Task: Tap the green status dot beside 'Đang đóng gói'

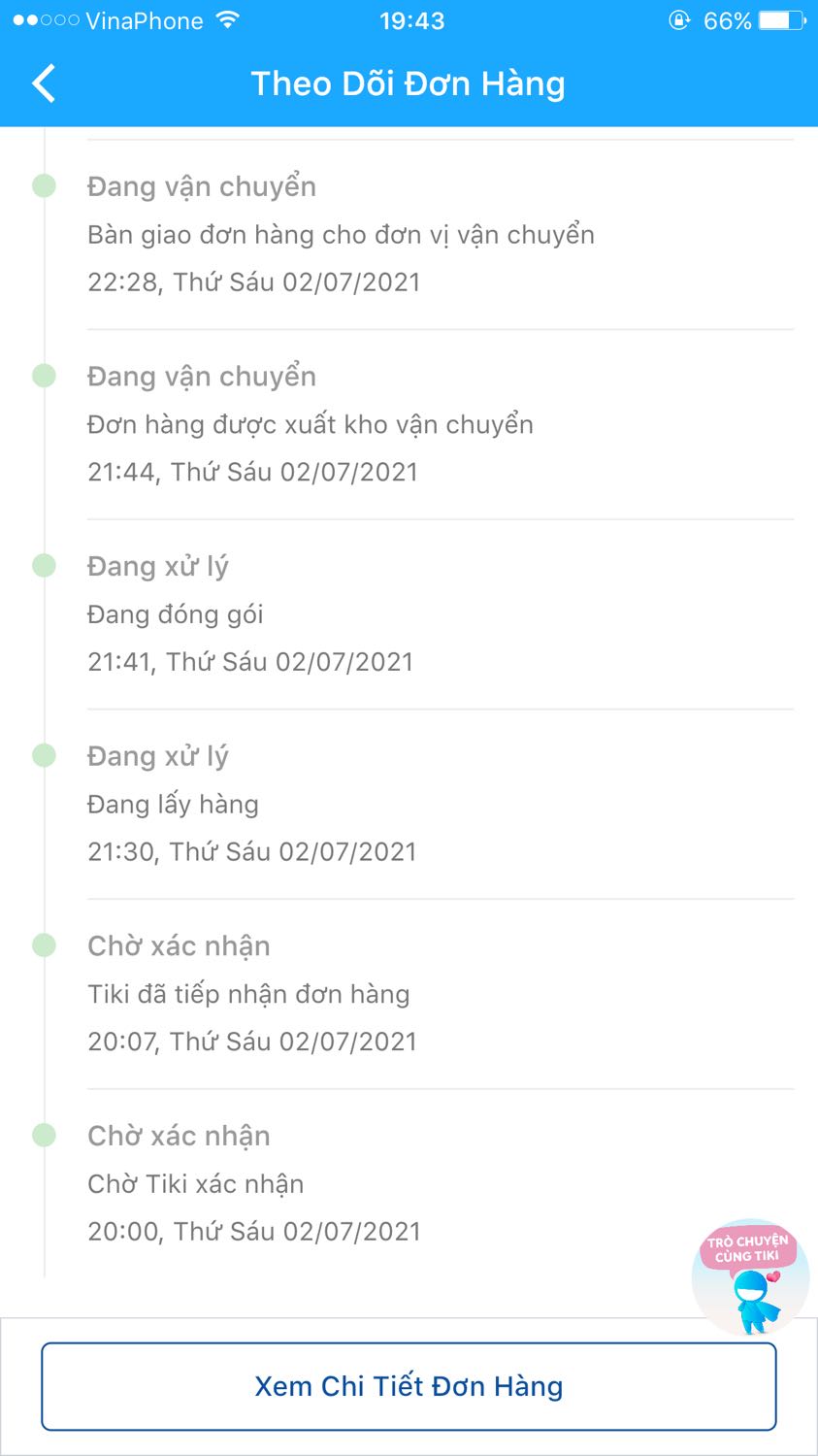Action: 43,565
